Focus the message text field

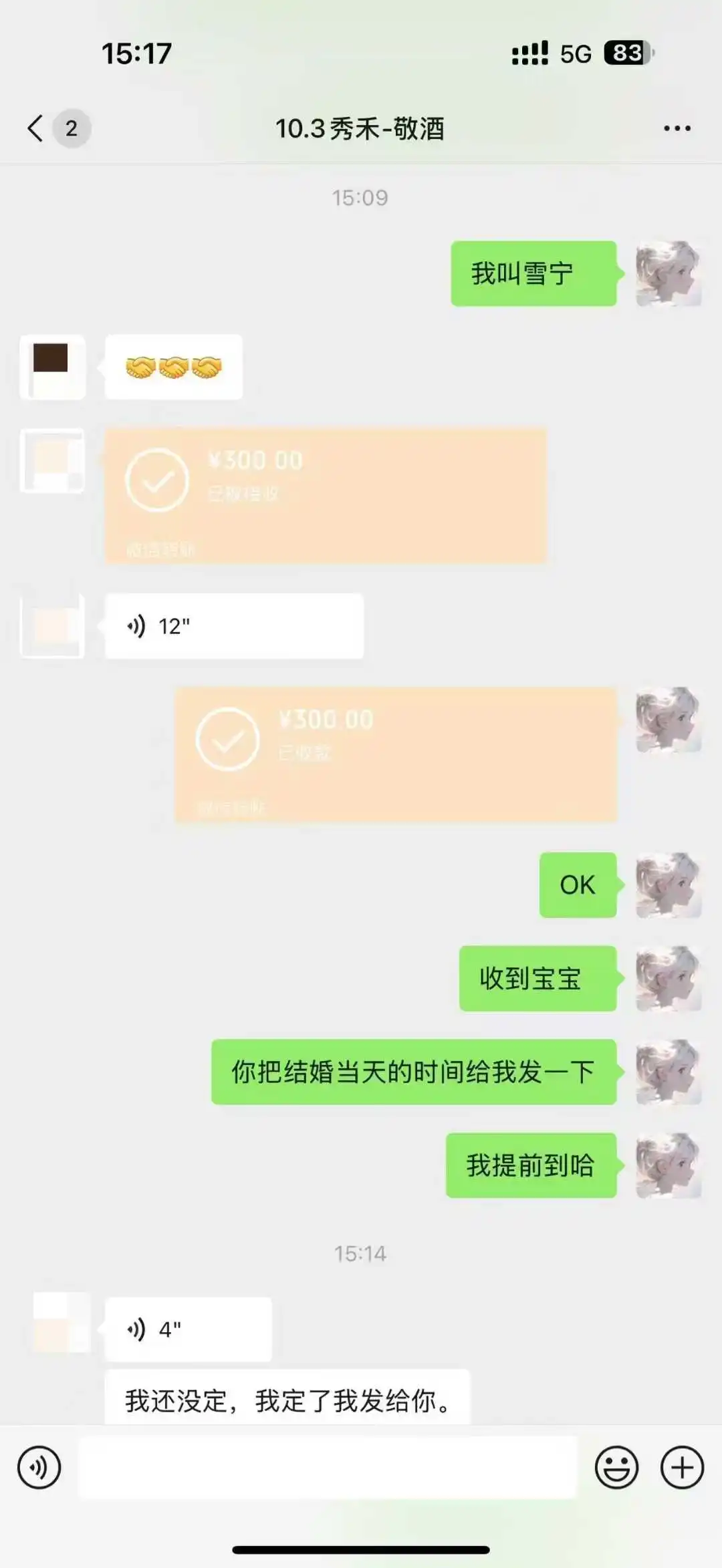point(328,1468)
